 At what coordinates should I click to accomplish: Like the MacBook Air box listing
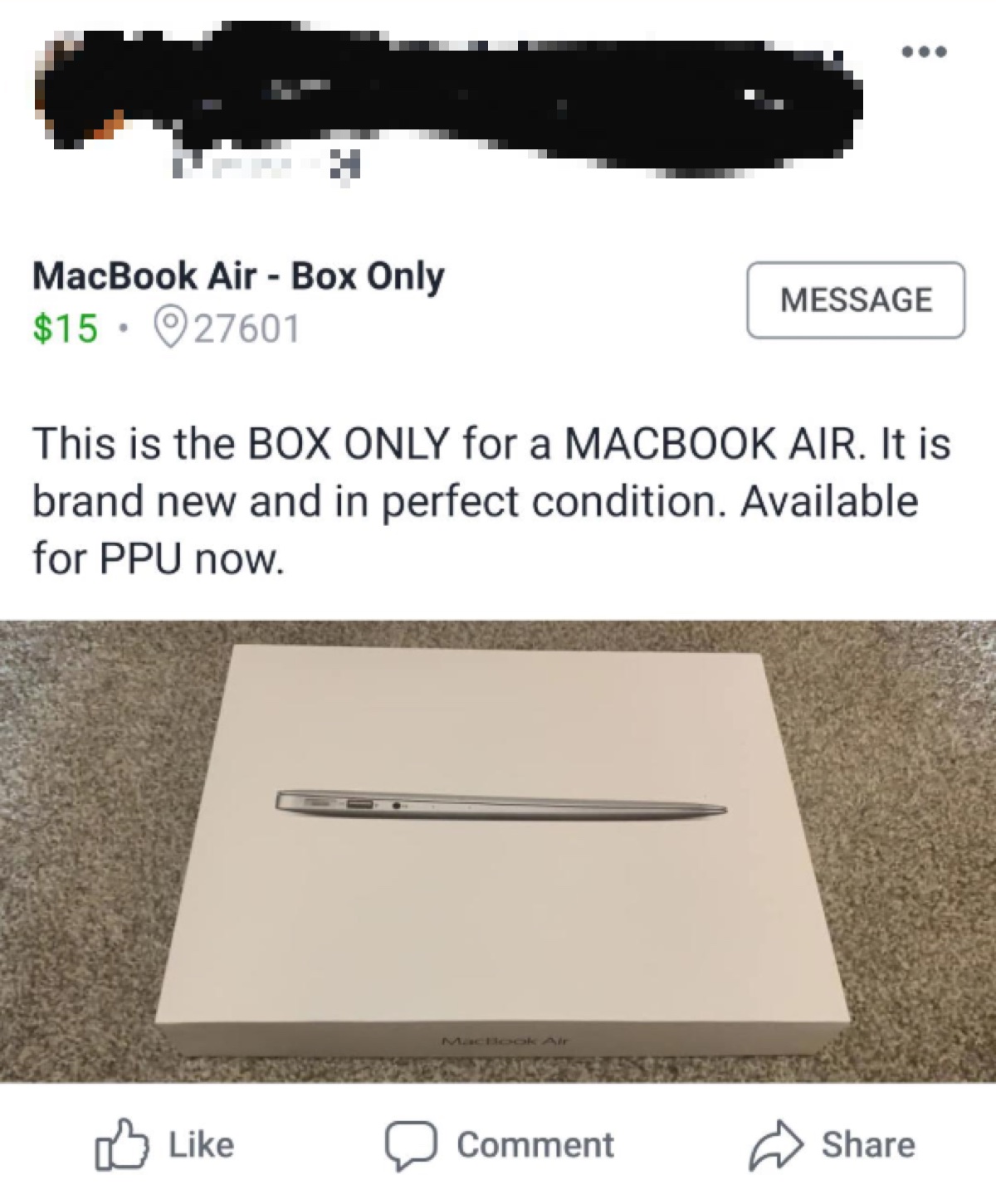(x=164, y=1145)
